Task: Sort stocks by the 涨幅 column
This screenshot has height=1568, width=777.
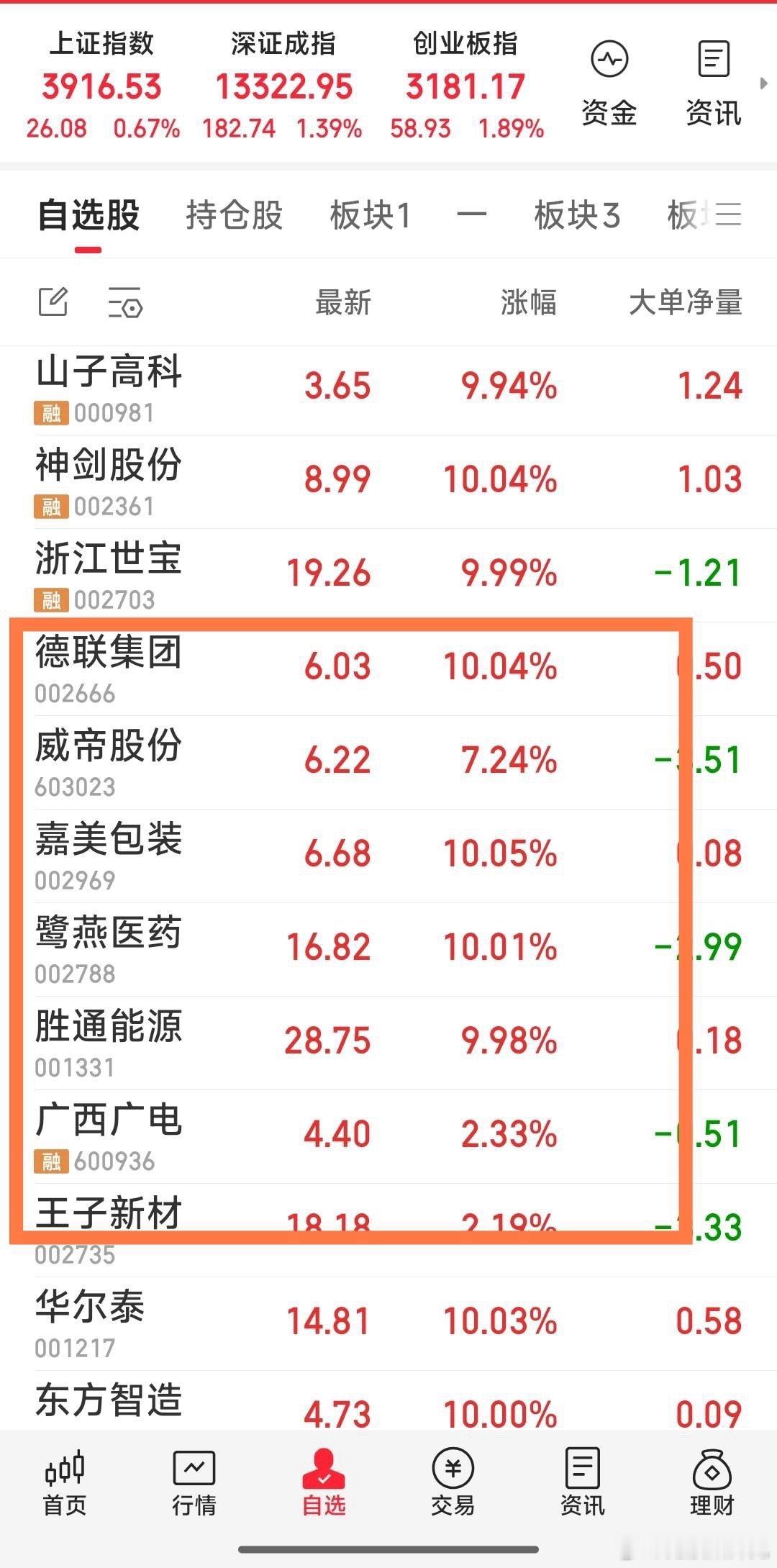Action: tap(529, 303)
